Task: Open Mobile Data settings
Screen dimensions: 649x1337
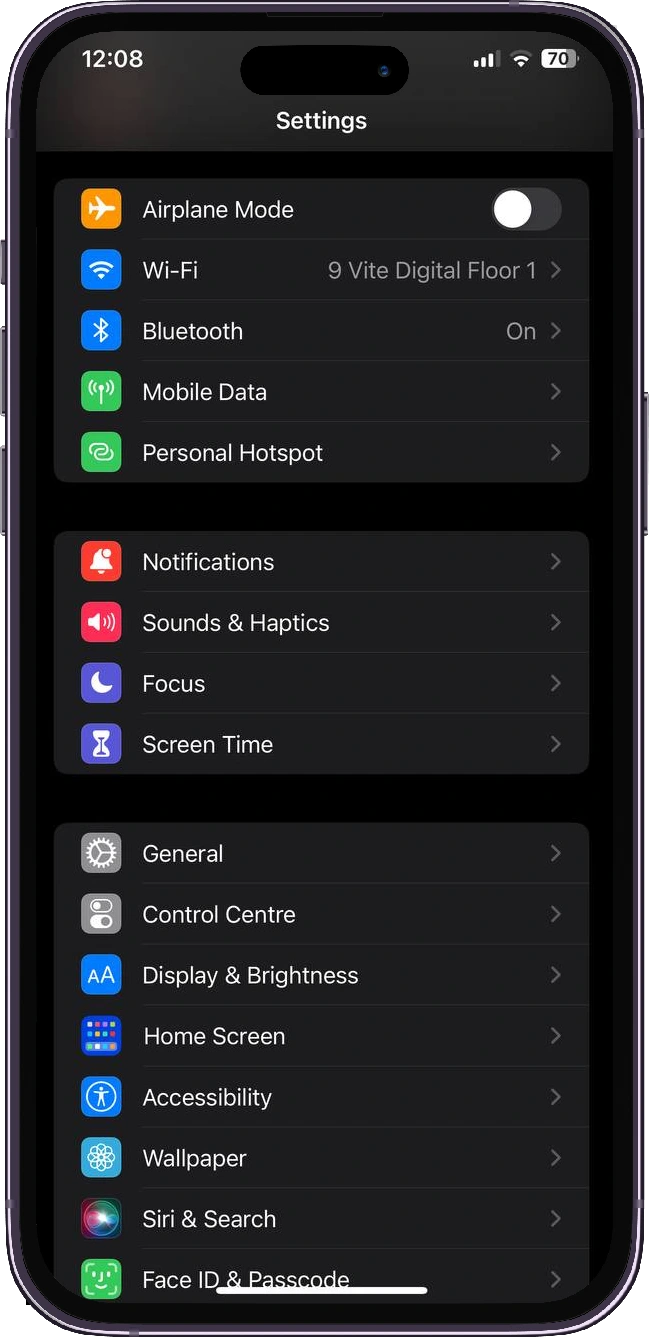Action: [321, 392]
